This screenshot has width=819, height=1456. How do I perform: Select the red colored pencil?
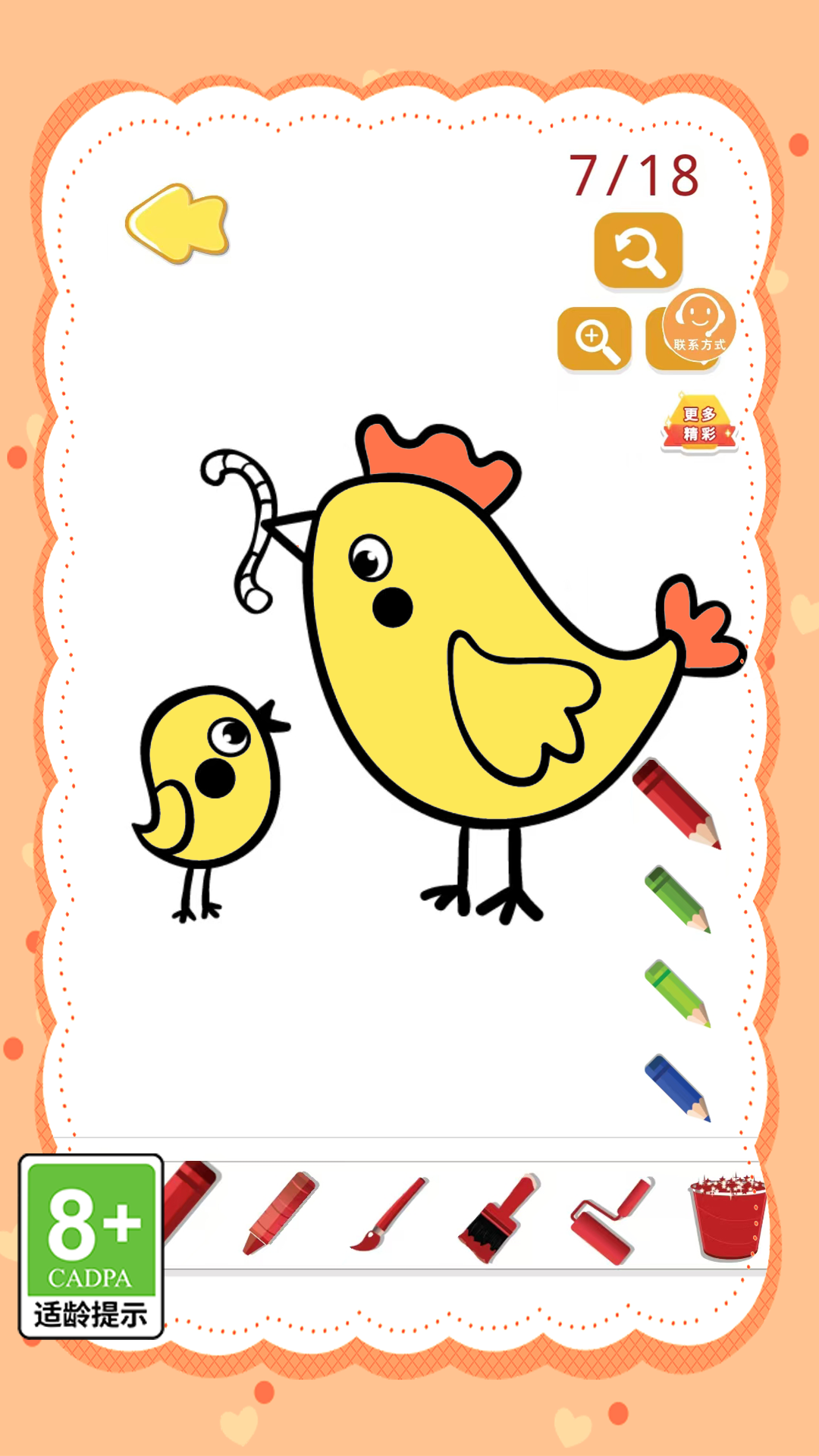(x=676, y=804)
